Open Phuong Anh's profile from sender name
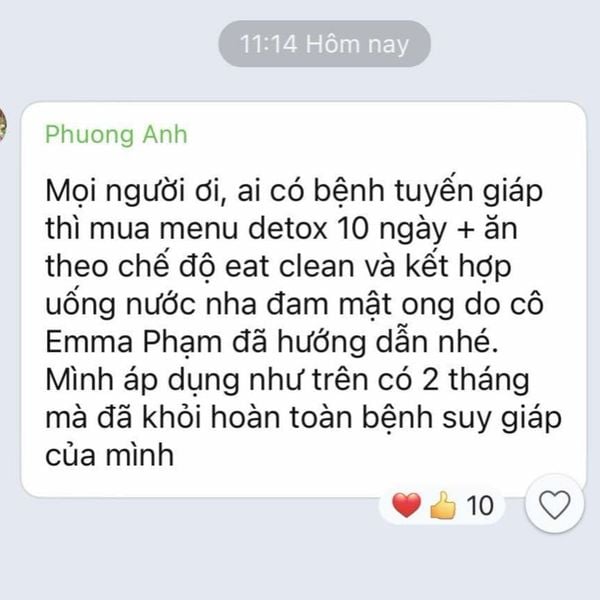The width and height of the screenshot is (600, 600). click(x=116, y=134)
